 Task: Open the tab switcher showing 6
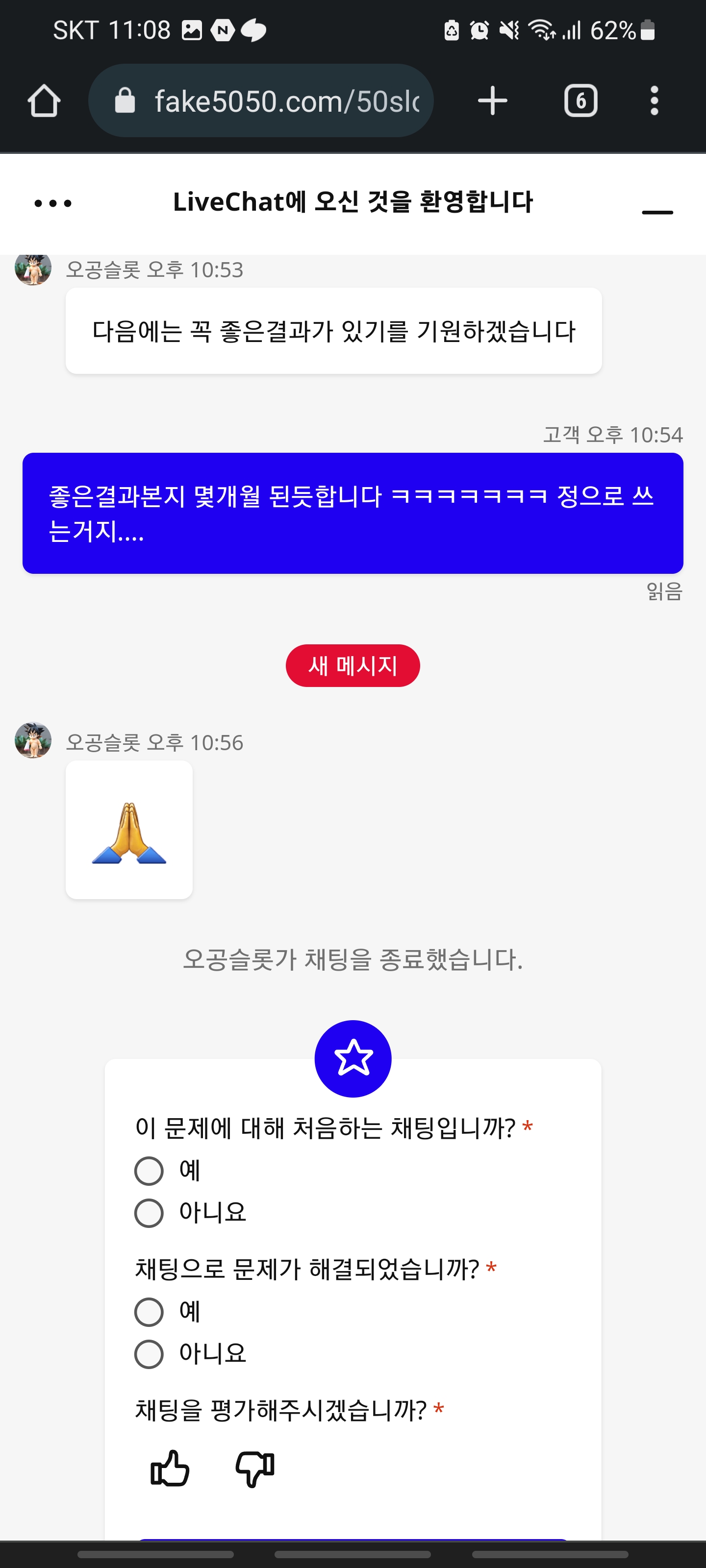click(x=580, y=100)
